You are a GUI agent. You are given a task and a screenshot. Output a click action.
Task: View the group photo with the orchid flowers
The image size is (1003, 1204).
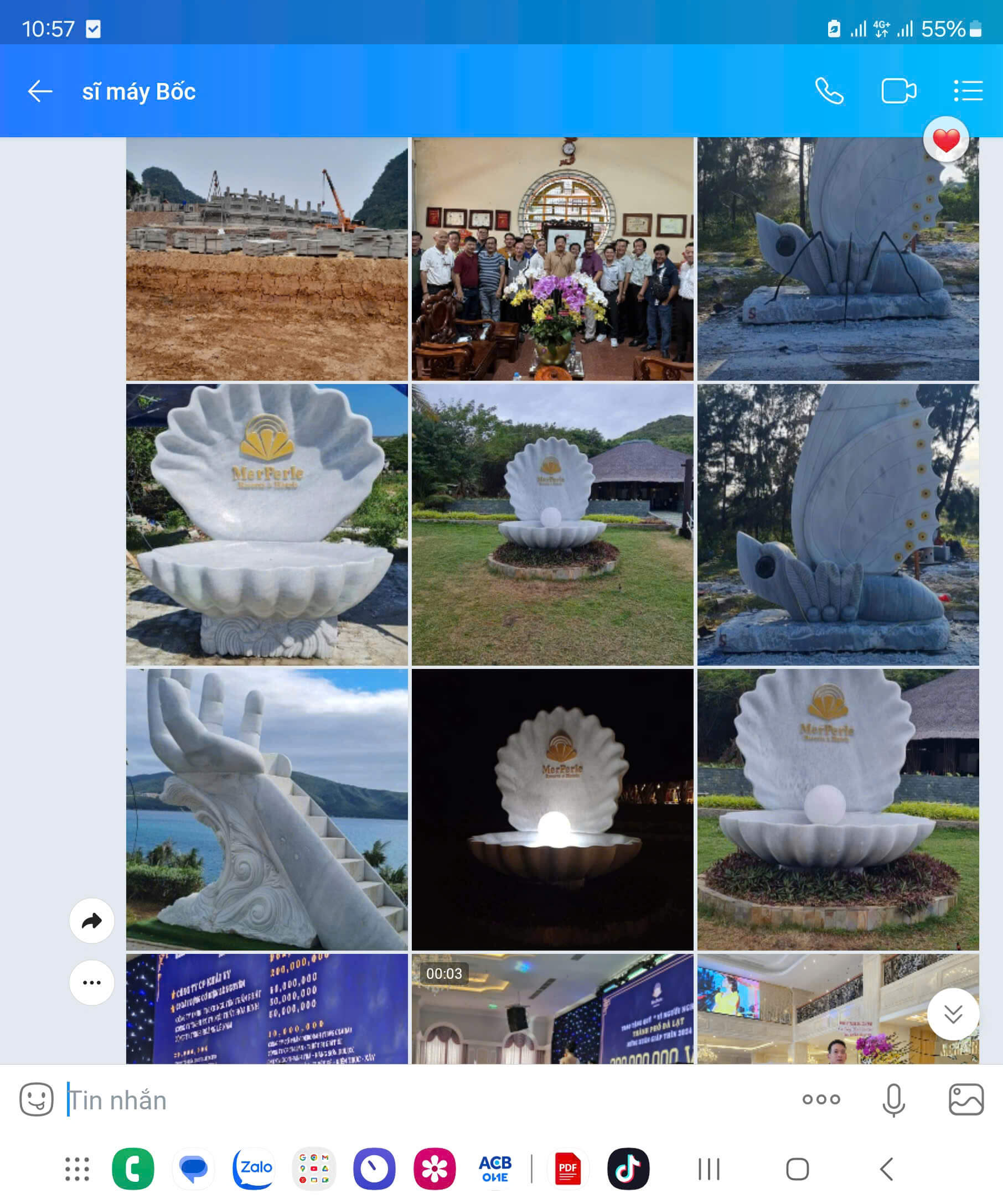(x=552, y=258)
